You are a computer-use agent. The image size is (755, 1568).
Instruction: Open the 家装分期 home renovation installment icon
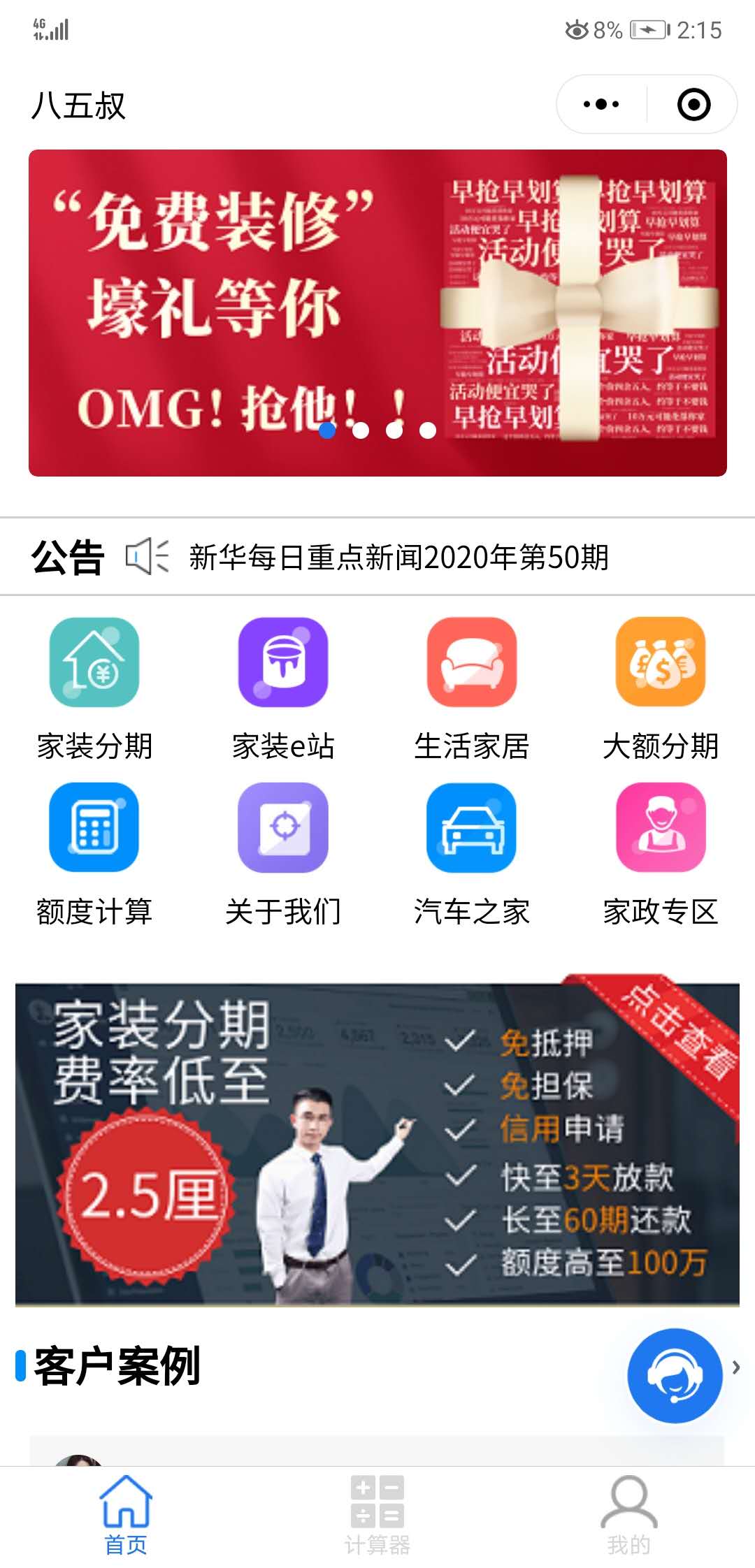click(x=94, y=664)
